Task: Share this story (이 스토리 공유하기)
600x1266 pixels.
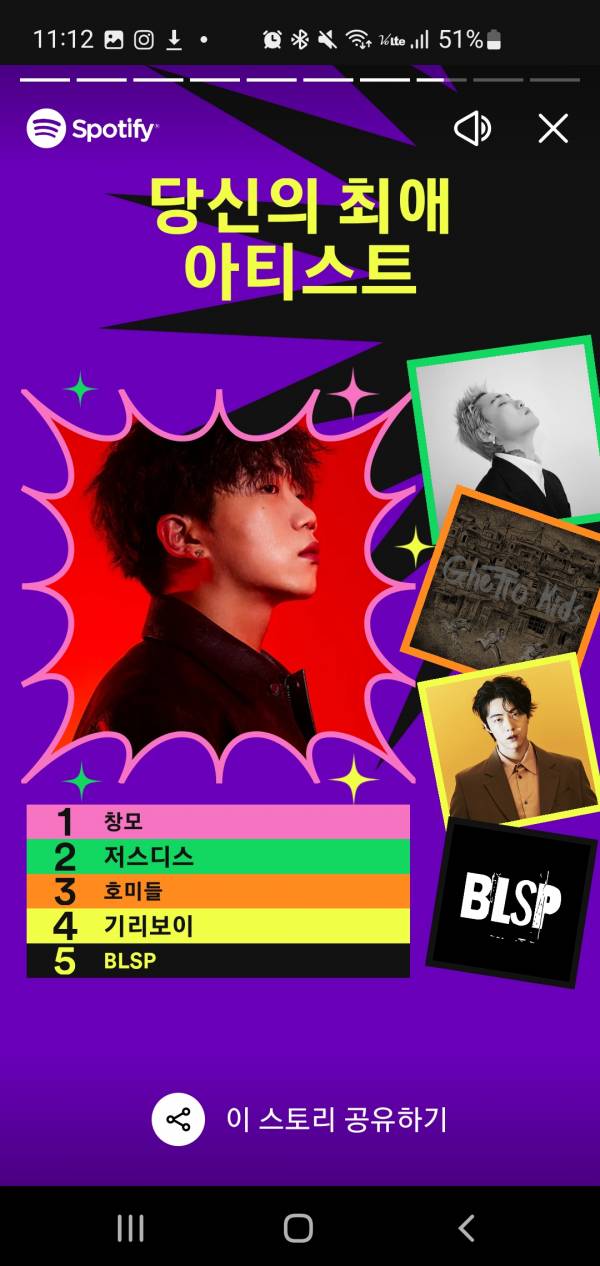Action: pos(300,1119)
